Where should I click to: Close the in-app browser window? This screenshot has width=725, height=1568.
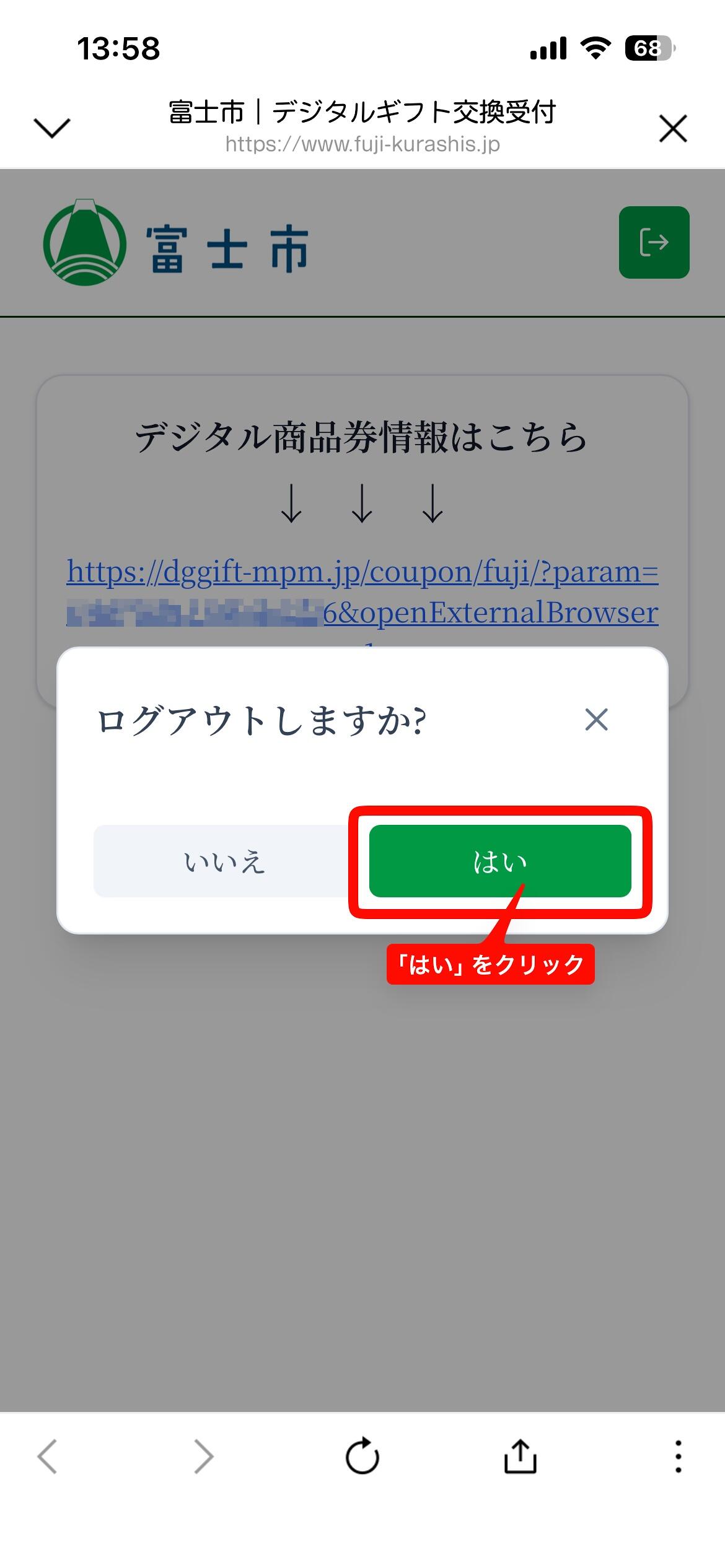click(x=673, y=129)
